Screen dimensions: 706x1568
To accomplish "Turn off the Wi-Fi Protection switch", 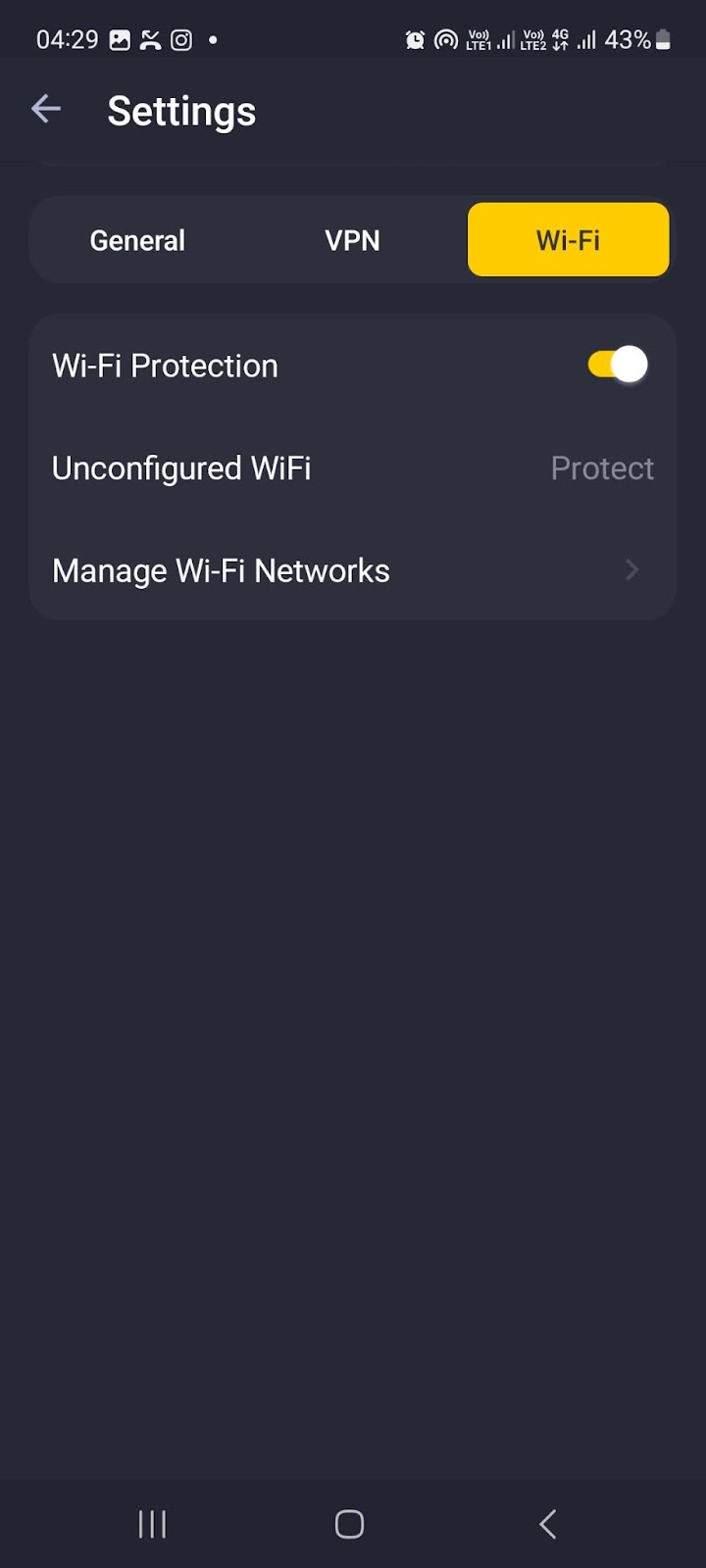I will click(618, 366).
